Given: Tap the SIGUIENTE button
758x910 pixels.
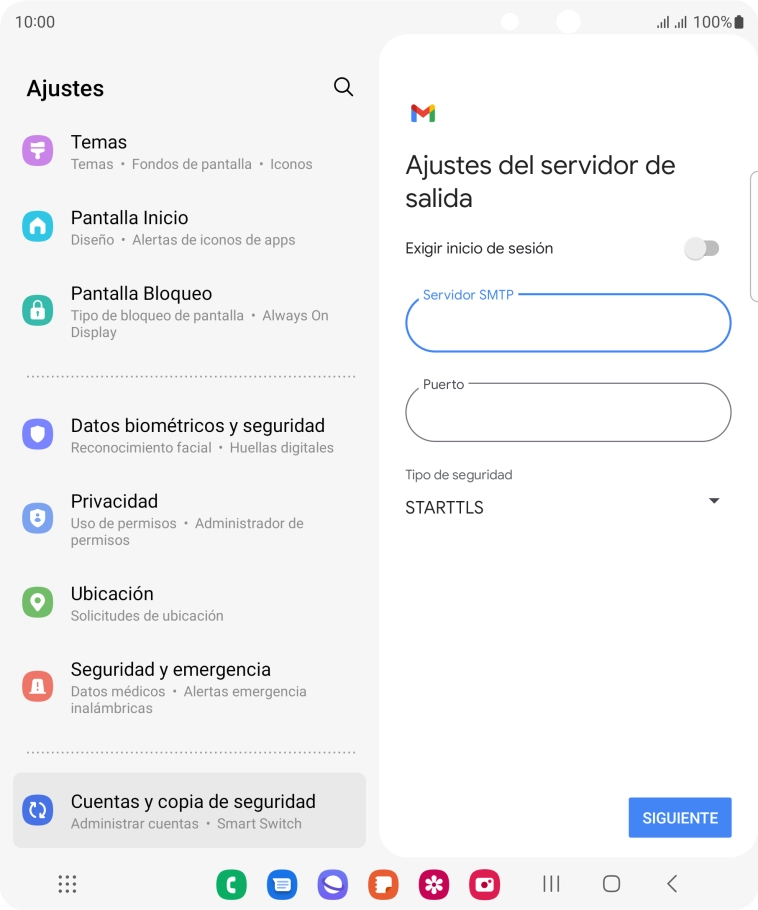Looking at the screenshot, I should click(x=679, y=817).
